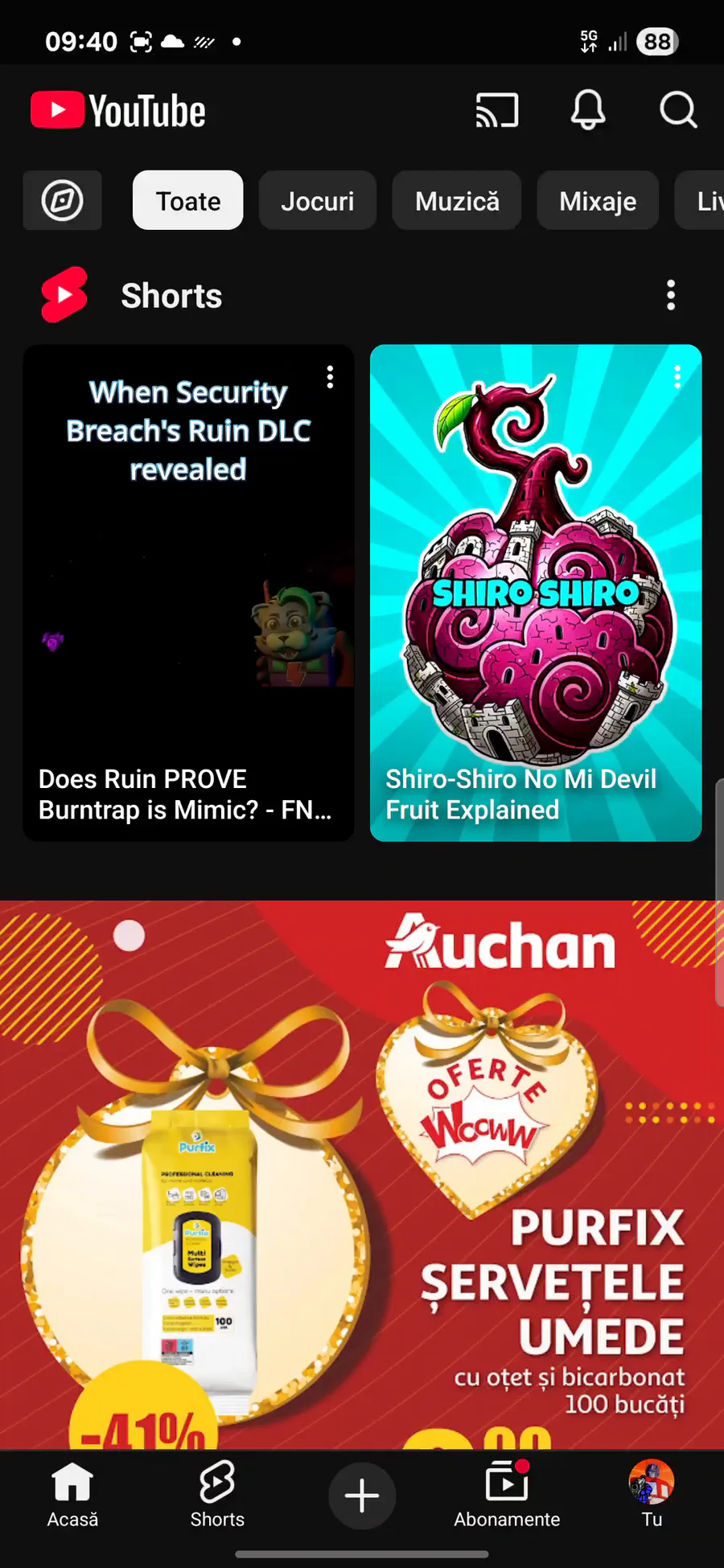Open the Shorts section overflow menu

671,296
